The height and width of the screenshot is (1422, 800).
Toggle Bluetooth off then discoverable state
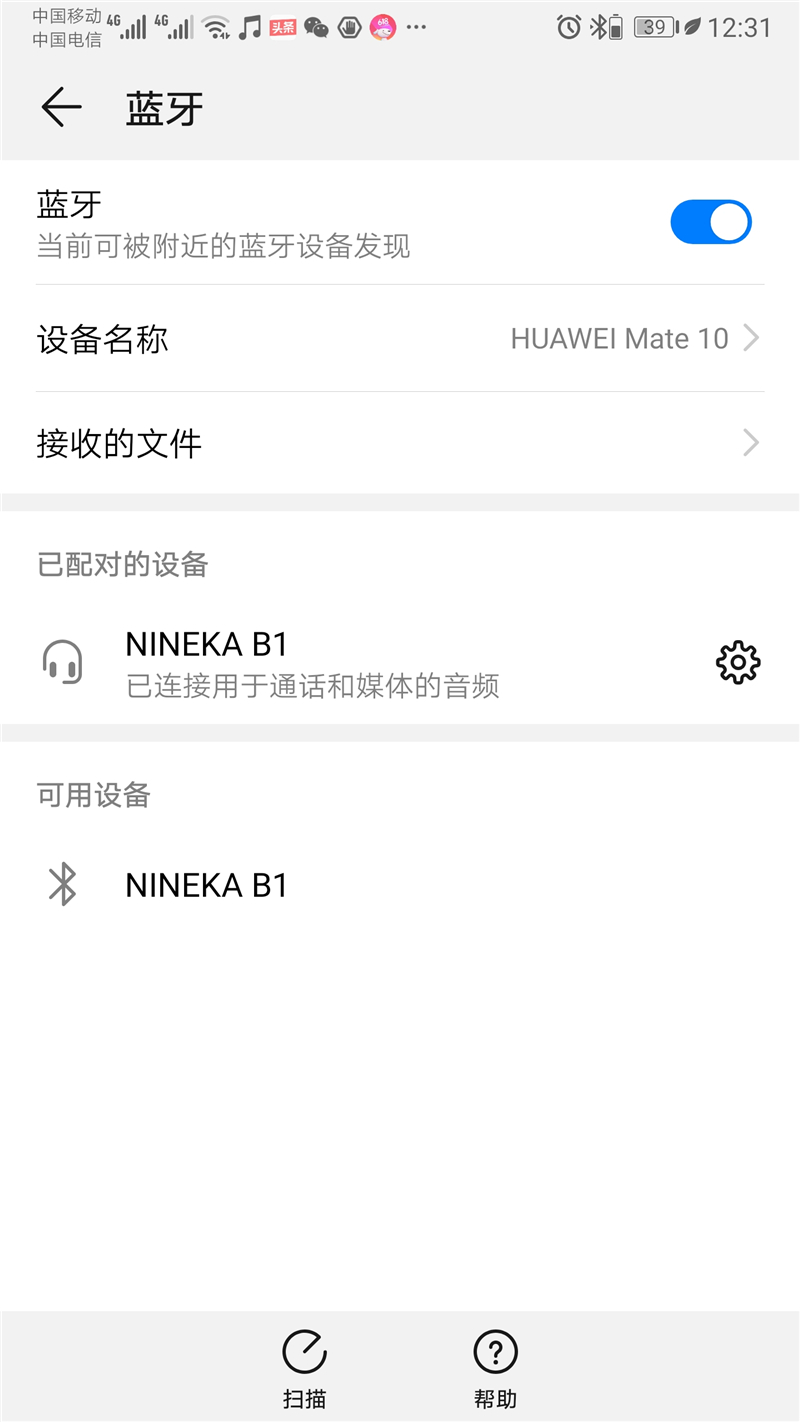pyautogui.click(x=710, y=221)
